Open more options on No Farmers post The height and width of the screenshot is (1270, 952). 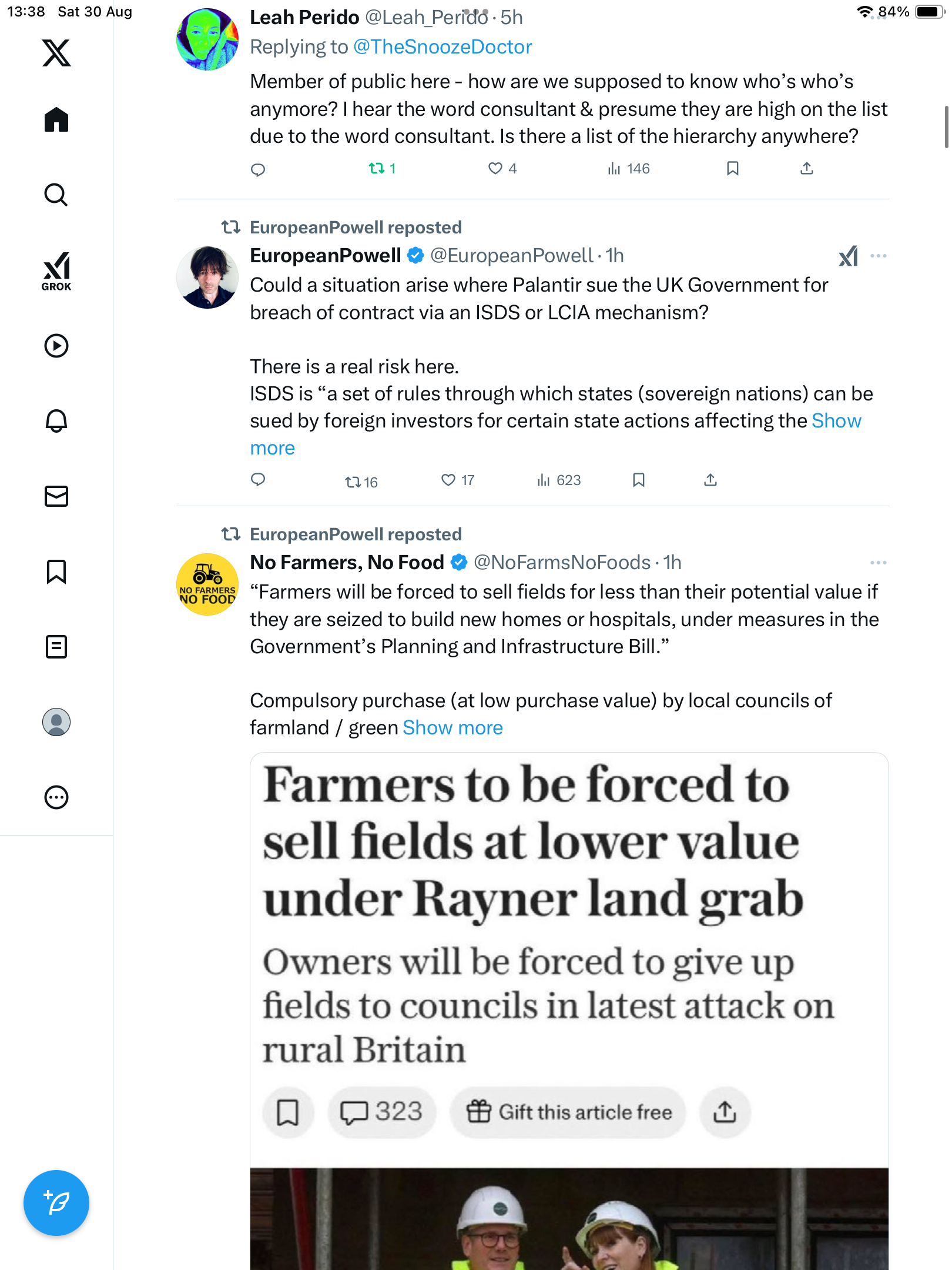(x=878, y=563)
